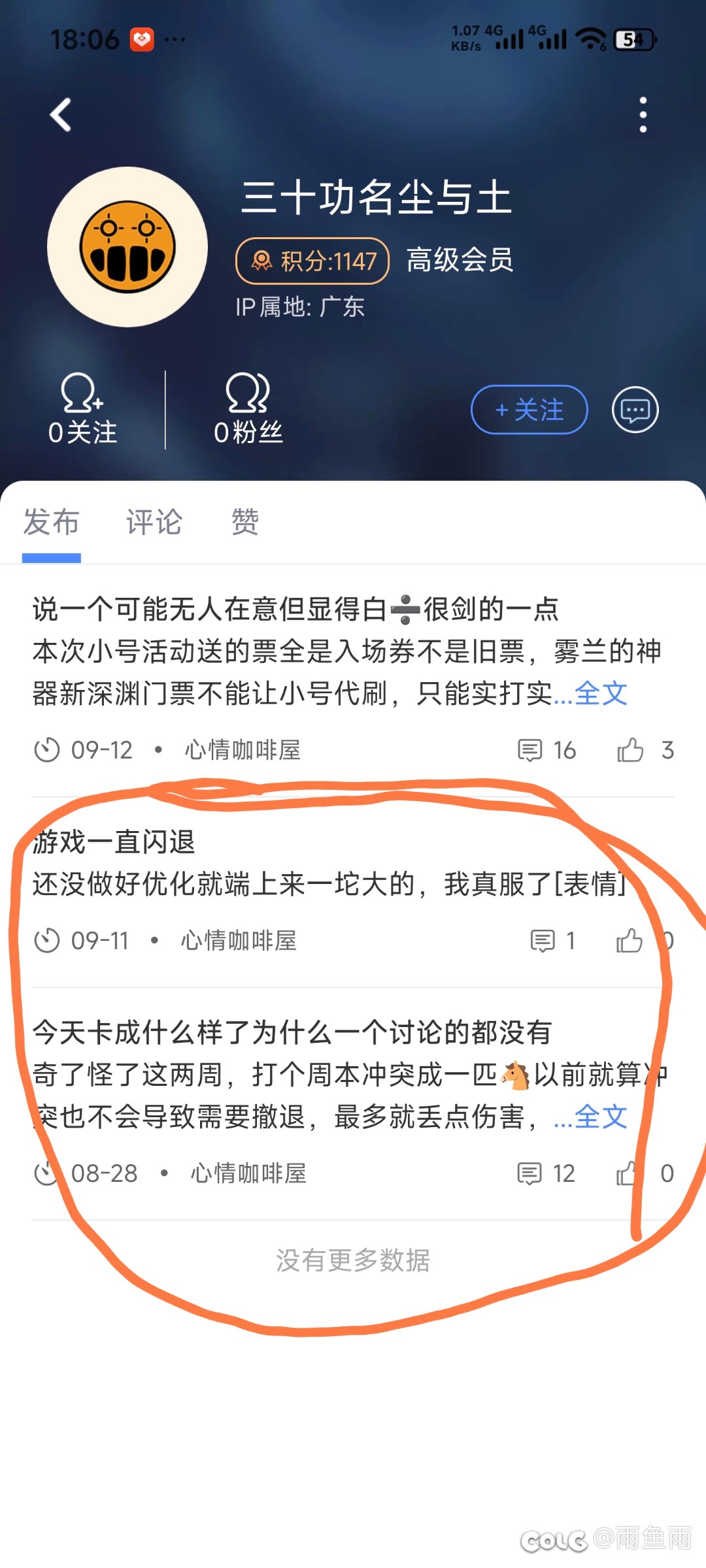
Task: Expand 全文 on the 入场券 post
Action: pyautogui.click(x=600, y=693)
